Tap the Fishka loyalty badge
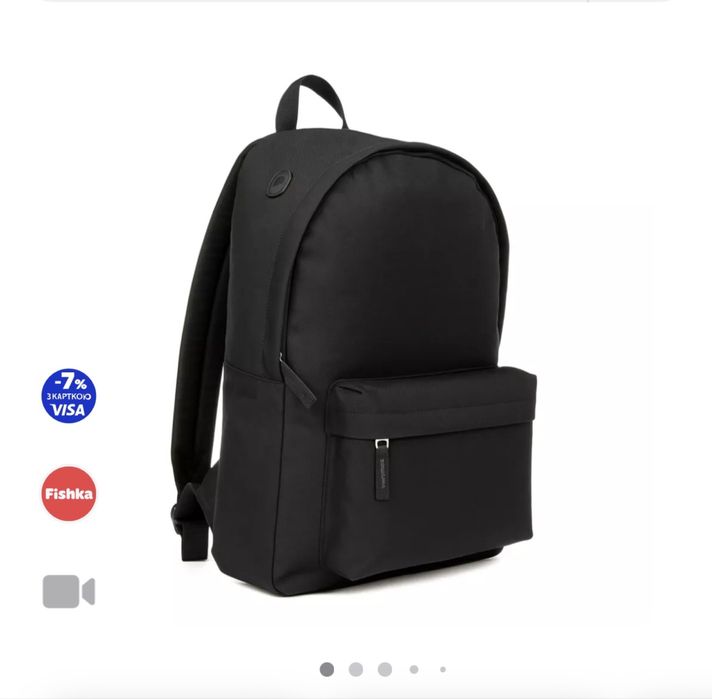 pyautogui.click(x=69, y=493)
